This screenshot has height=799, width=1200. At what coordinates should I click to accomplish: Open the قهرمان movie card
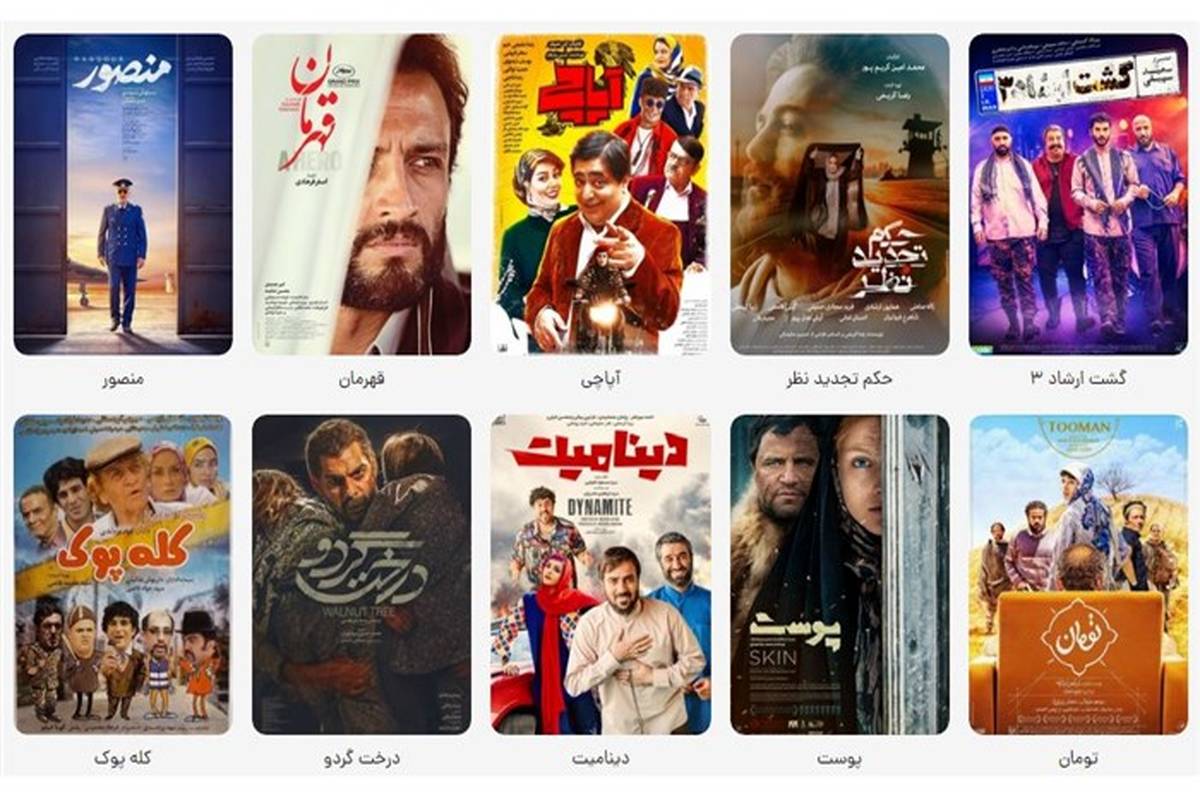click(x=361, y=195)
